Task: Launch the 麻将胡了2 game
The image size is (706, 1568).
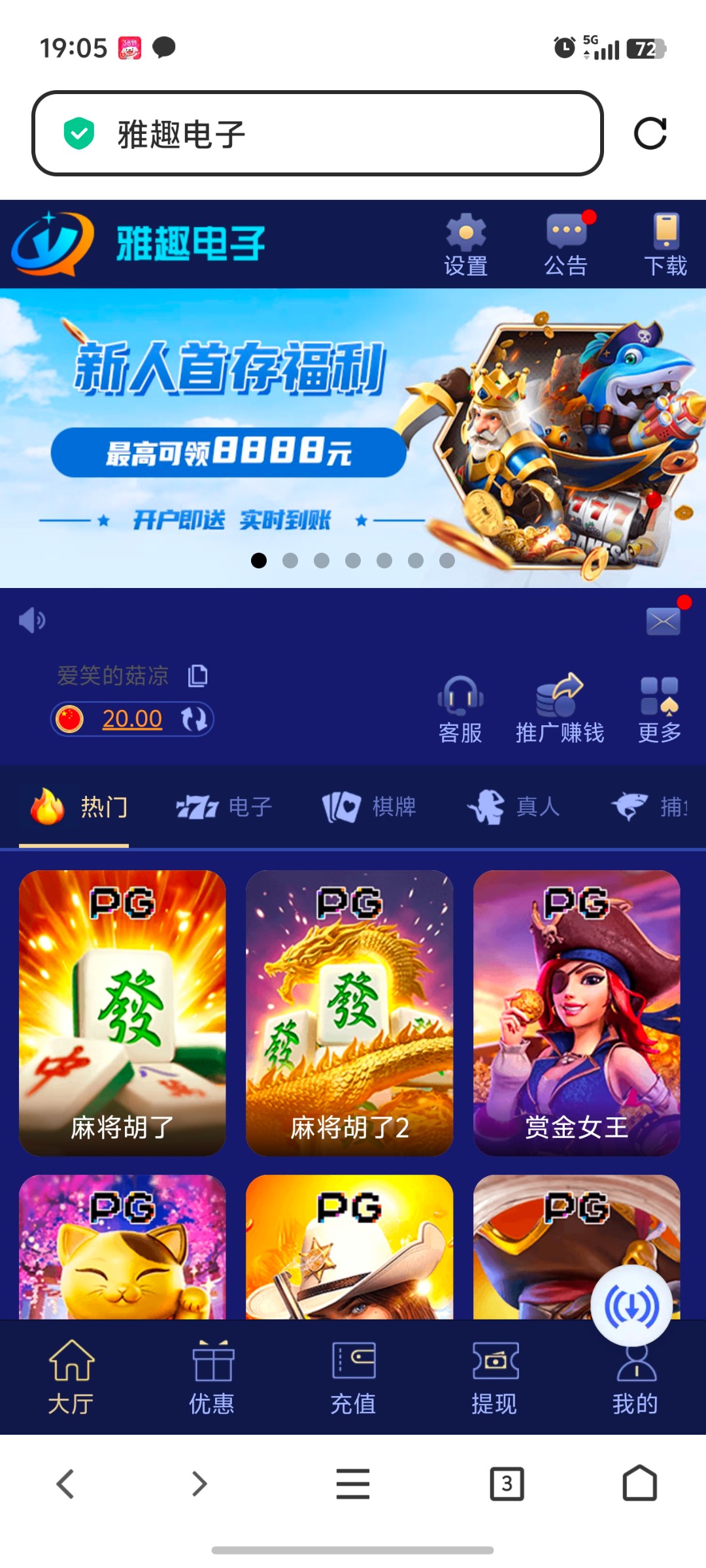Action: pyautogui.click(x=349, y=1013)
